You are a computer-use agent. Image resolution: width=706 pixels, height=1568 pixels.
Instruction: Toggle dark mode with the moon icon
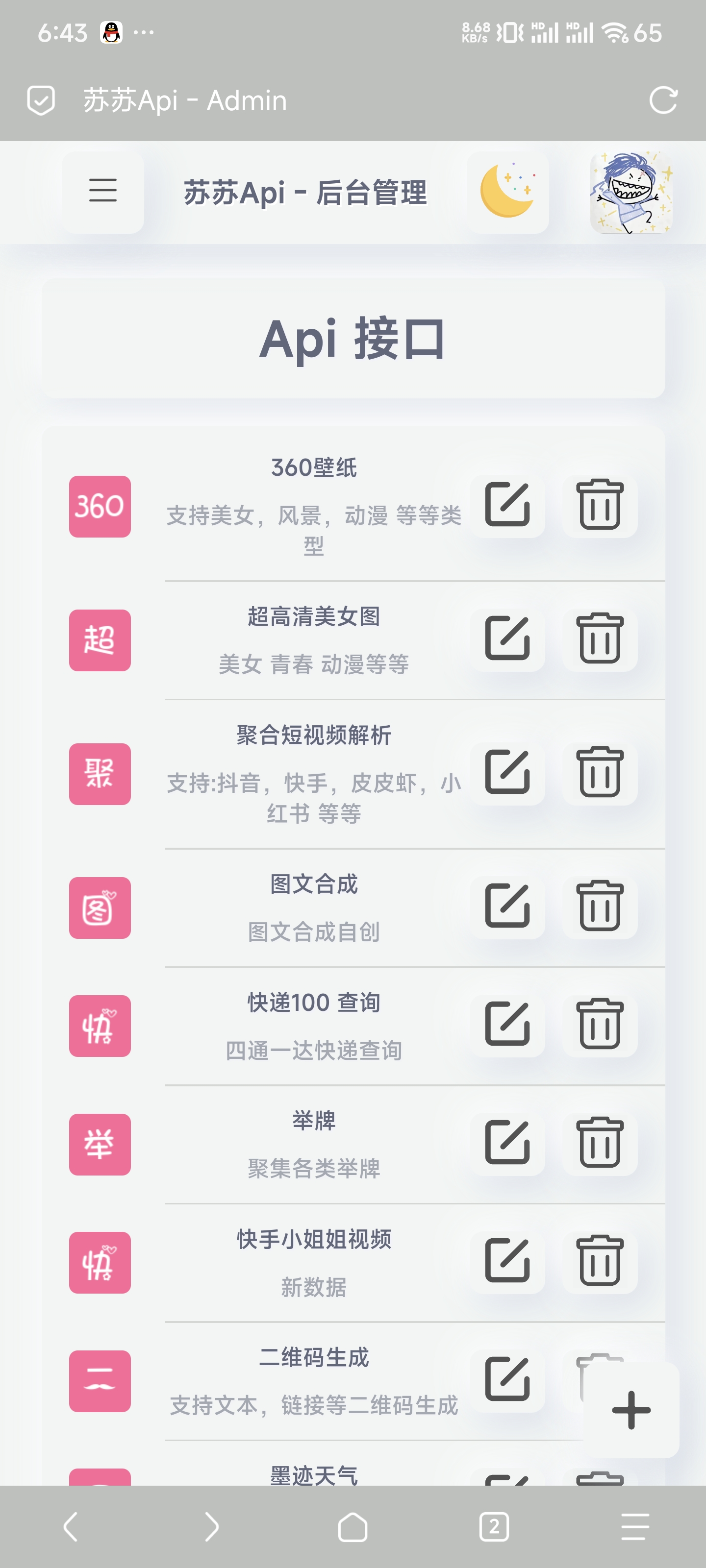[x=507, y=192]
